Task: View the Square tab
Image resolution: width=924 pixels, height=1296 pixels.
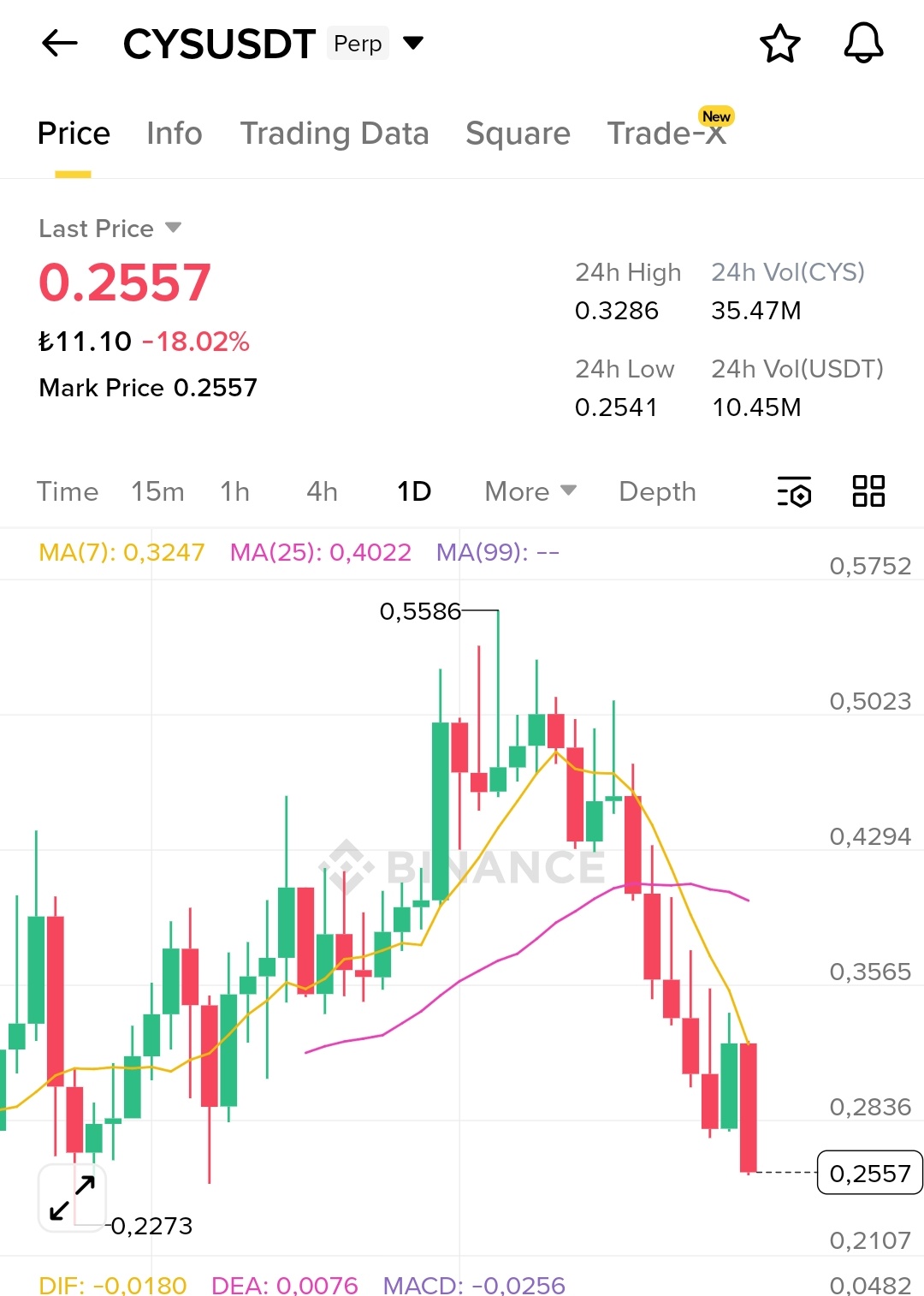Action: tap(518, 134)
